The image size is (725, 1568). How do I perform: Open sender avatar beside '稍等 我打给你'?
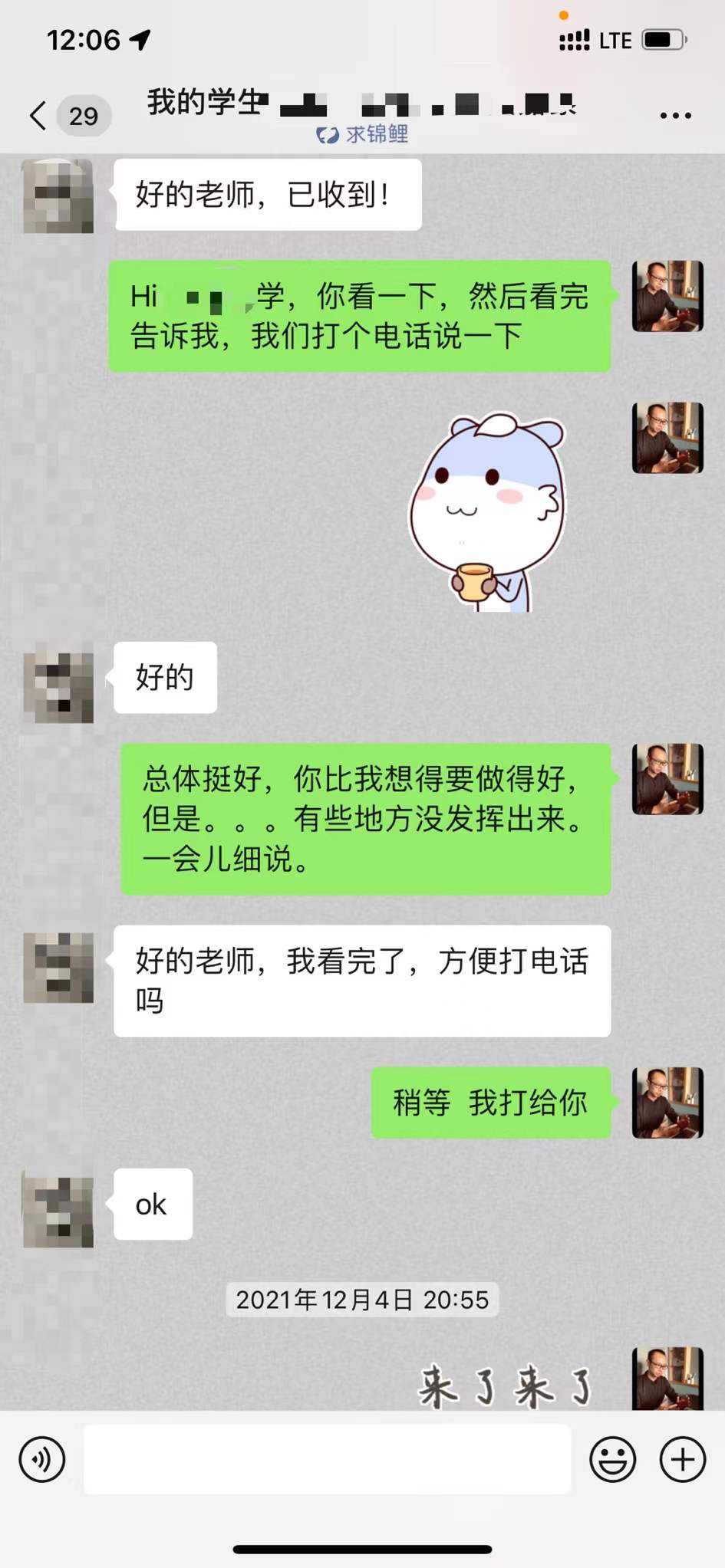tap(667, 1102)
